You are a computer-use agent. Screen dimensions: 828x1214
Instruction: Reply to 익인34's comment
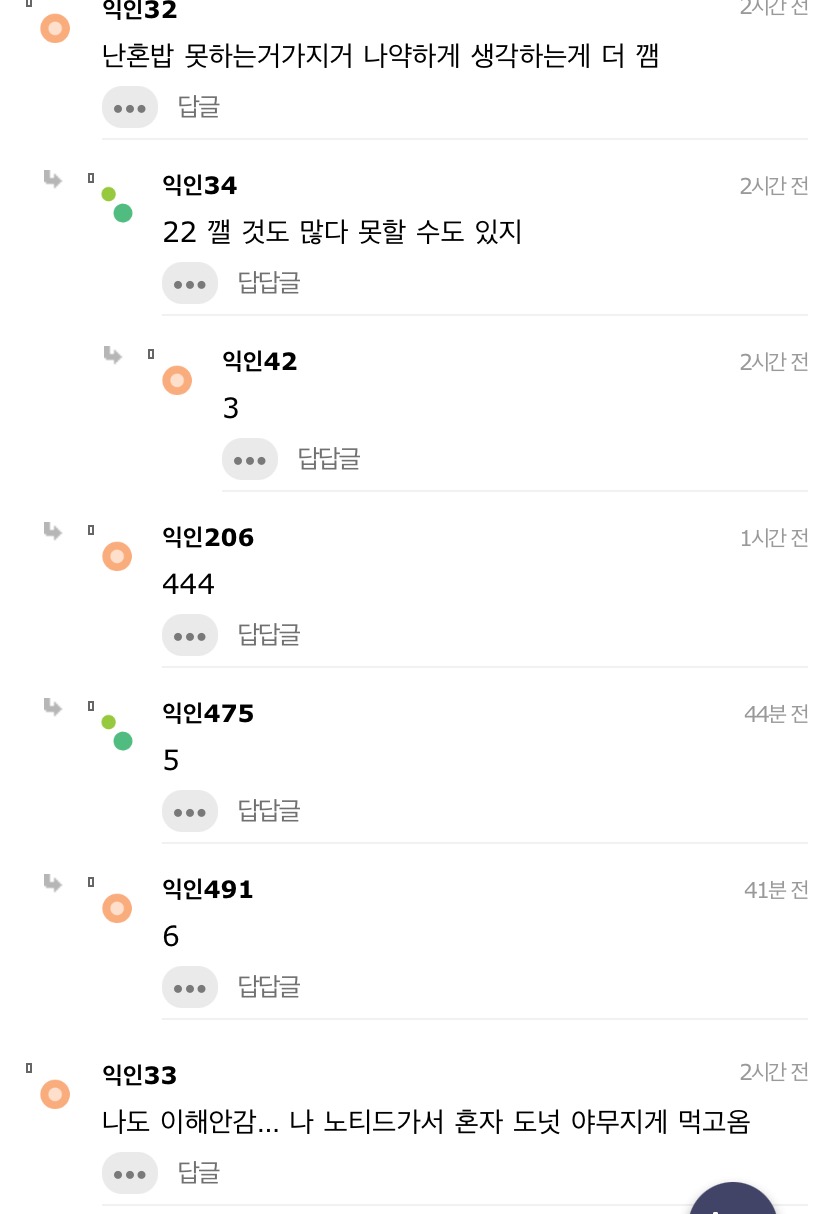(268, 283)
